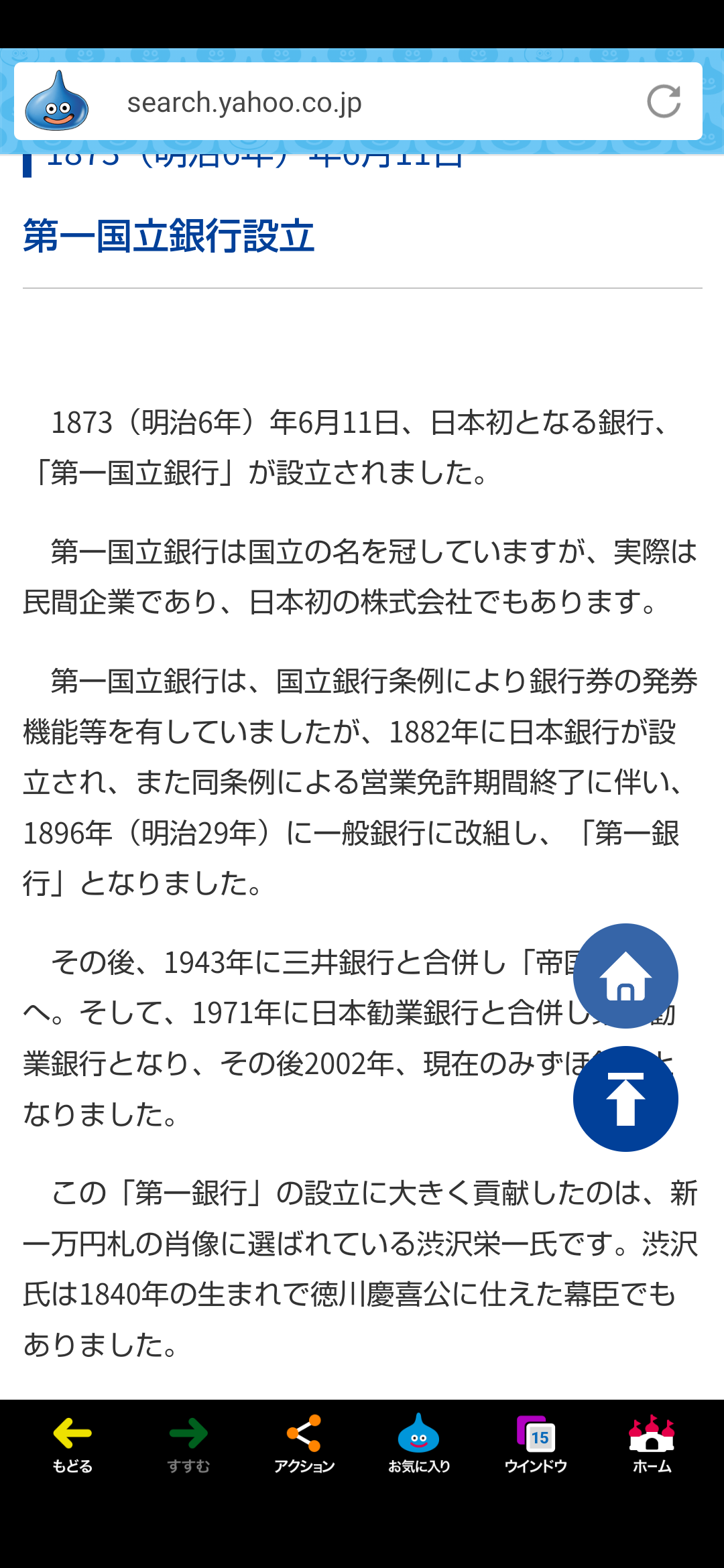The height and width of the screenshot is (1568, 724).
Task: Tap the floating home button
Action: click(x=625, y=976)
